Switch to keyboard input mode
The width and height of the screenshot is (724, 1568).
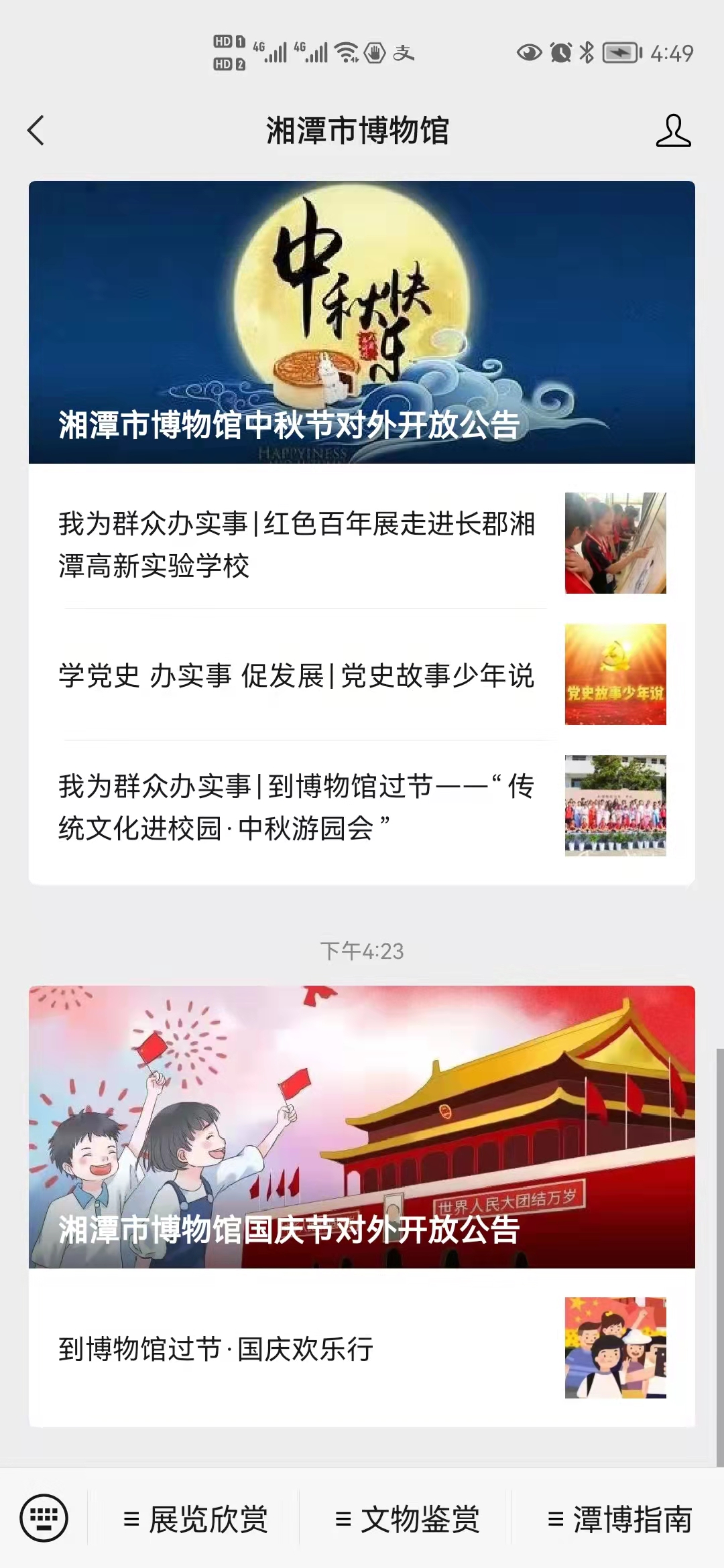pyautogui.click(x=44, y=1518)
